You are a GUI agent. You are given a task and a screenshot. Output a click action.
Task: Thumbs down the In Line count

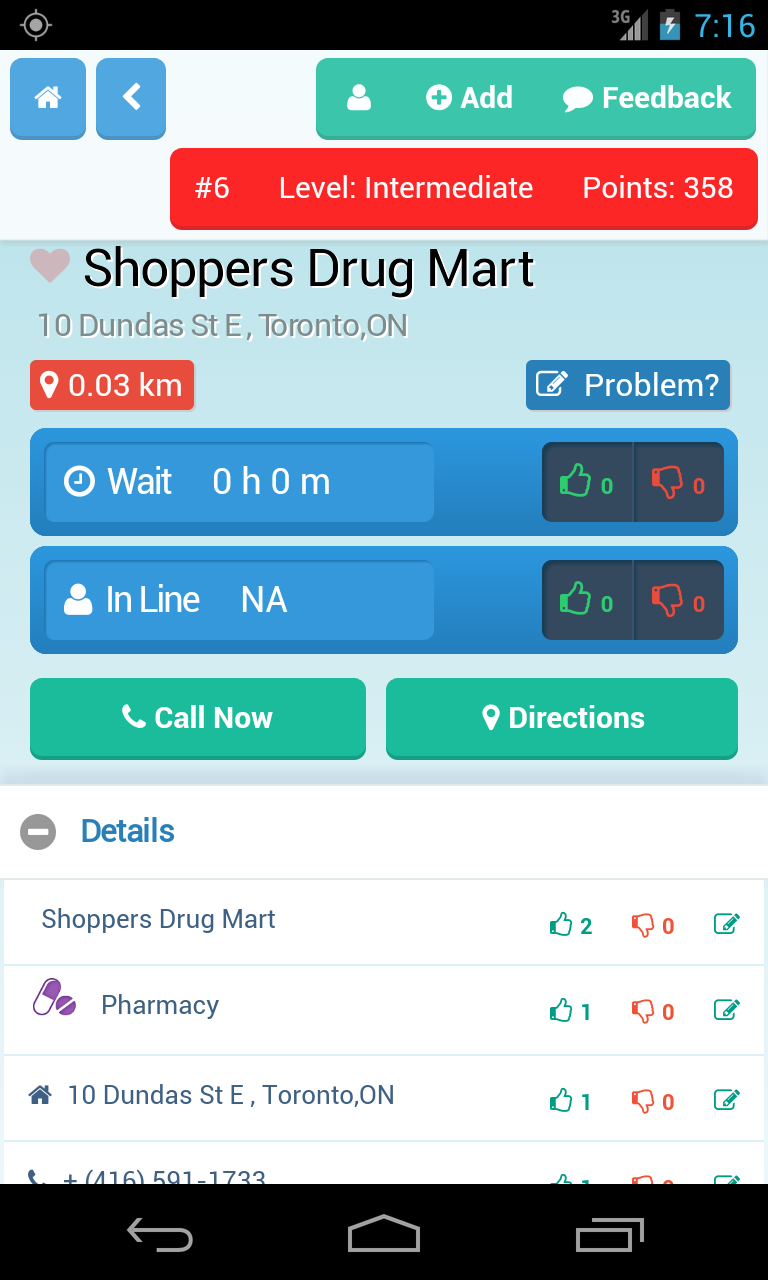click(678, 600)
